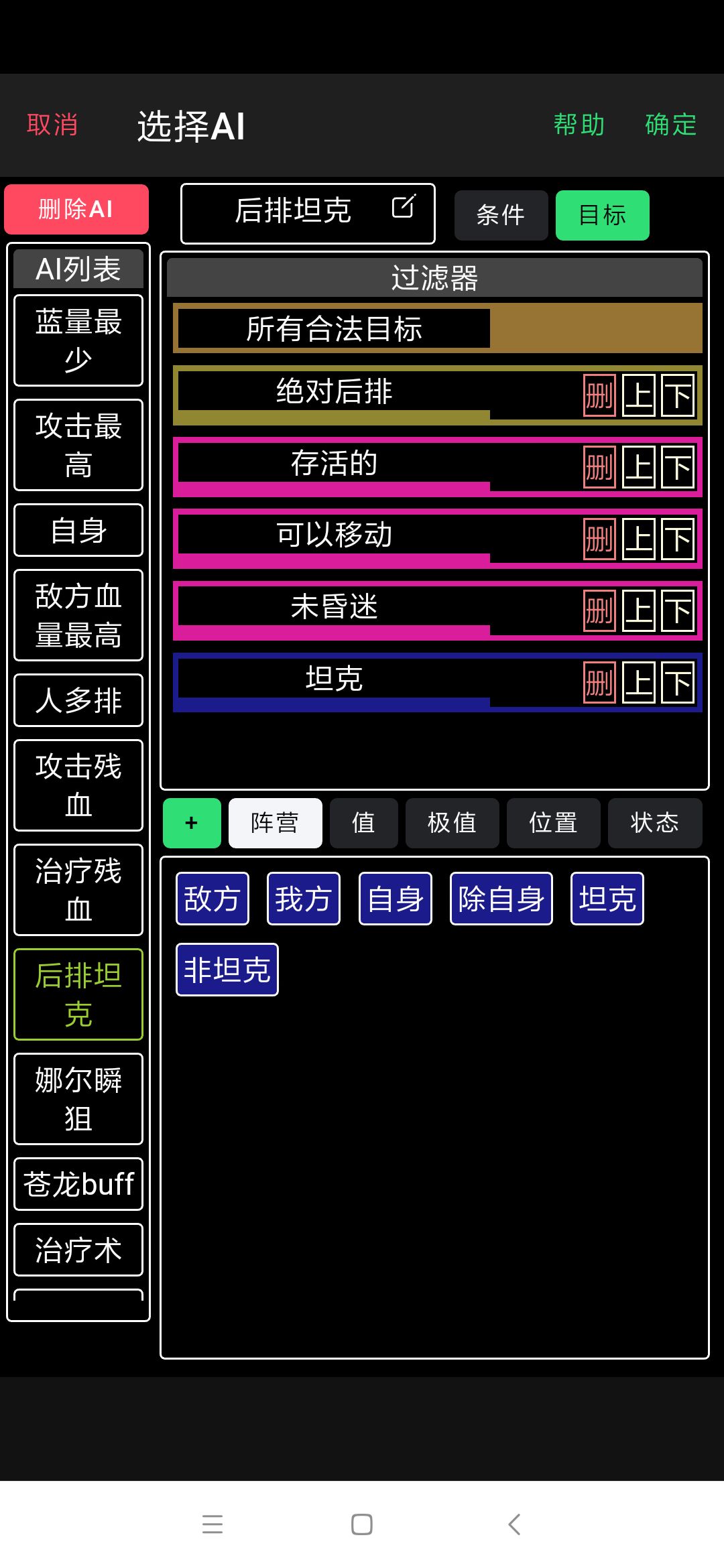Viewport: 724px width, 1568px height.
Task: Toggle the 敌方 filter option
Action: [x=211, y=898]
